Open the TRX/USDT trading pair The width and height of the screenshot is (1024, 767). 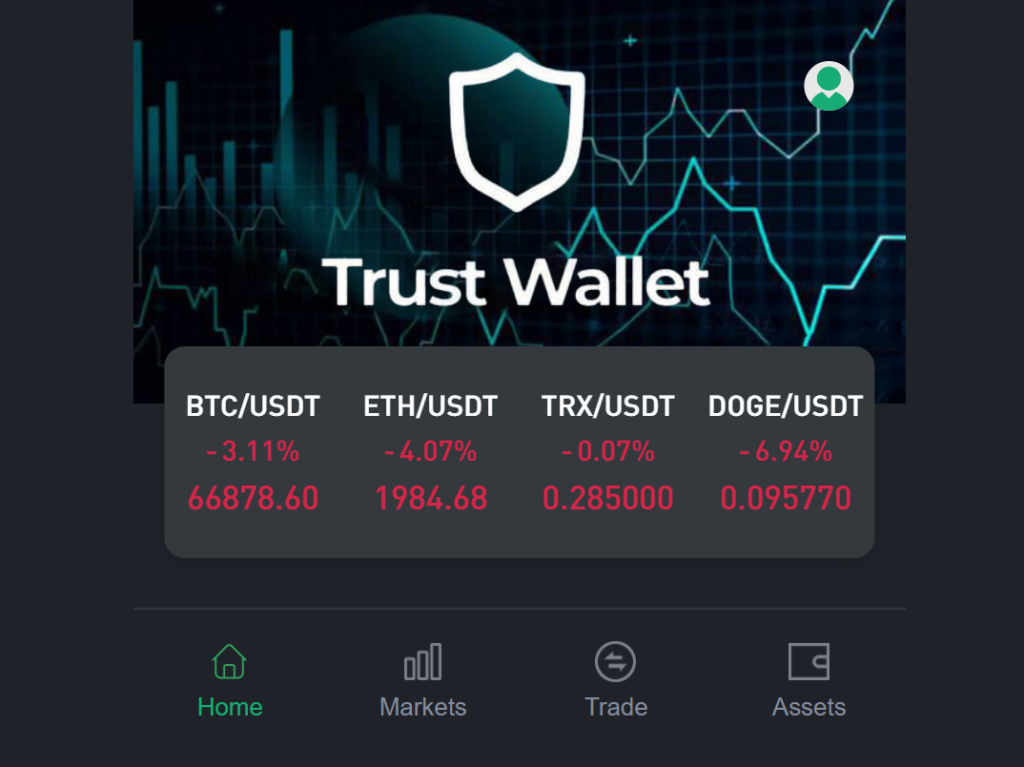[x=608, y=452]
